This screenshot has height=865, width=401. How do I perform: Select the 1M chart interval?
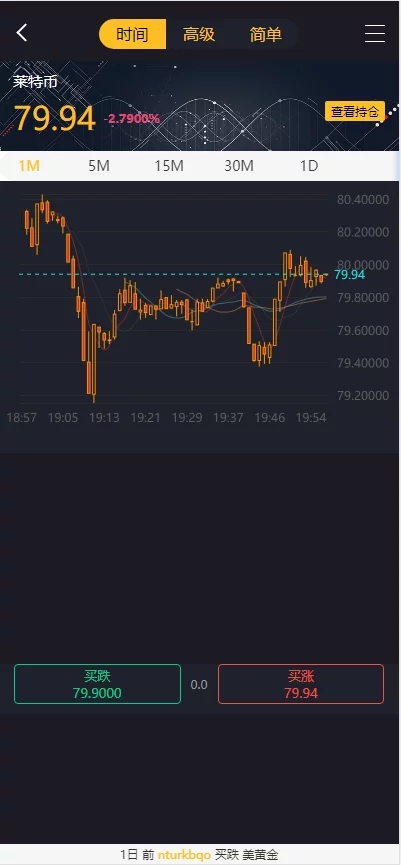[29, 165]
